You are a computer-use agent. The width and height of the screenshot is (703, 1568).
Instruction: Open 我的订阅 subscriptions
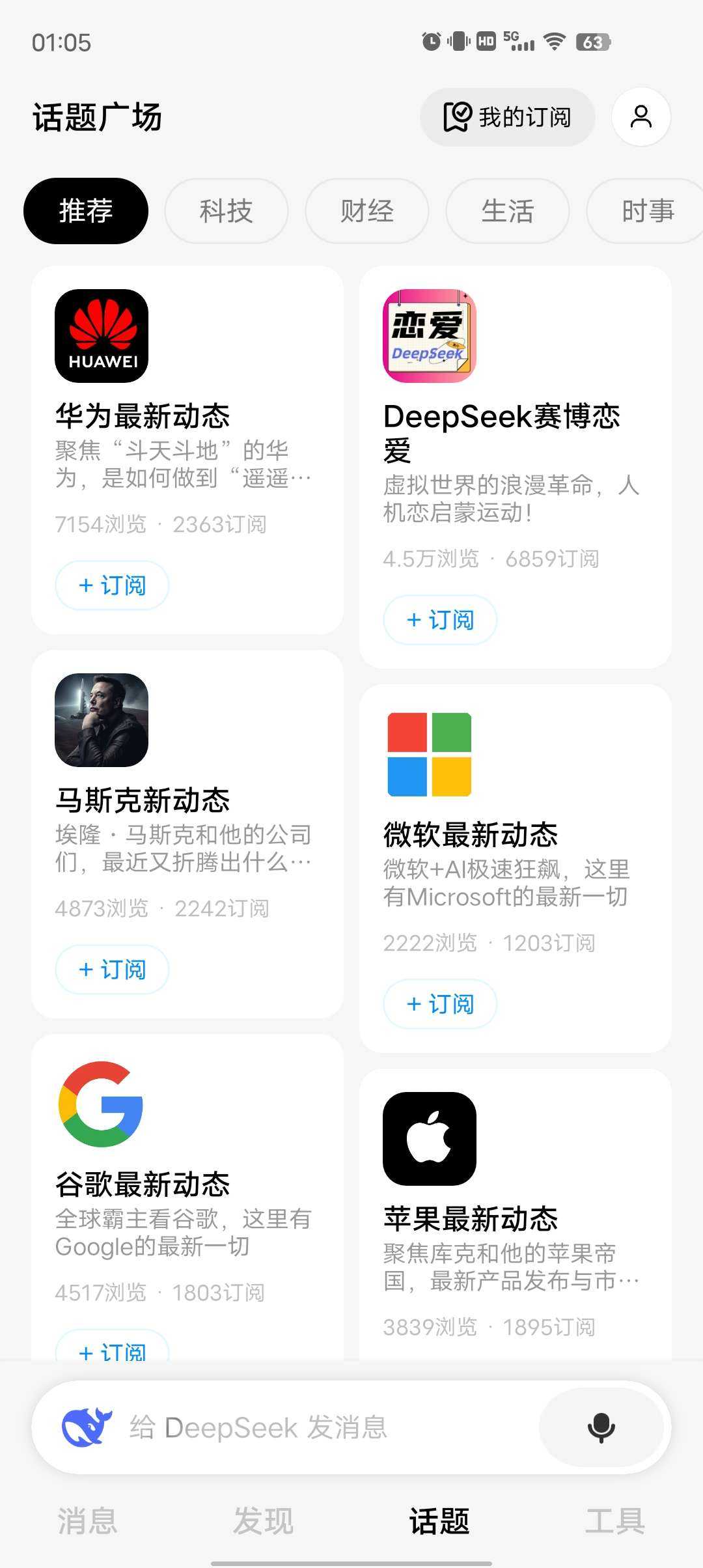(508, 117)
